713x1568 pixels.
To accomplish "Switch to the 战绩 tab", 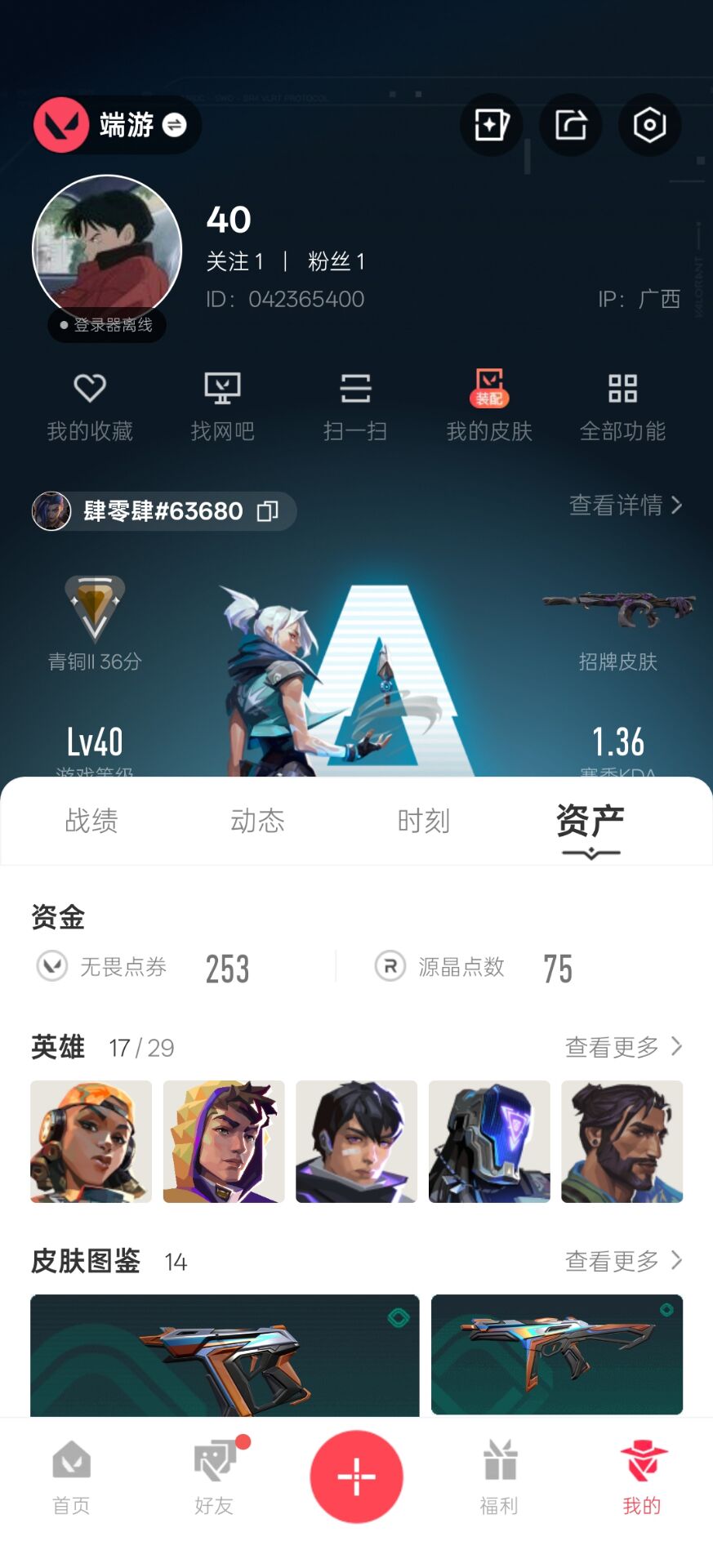I will pyautogui.click(x=91, y=821).
